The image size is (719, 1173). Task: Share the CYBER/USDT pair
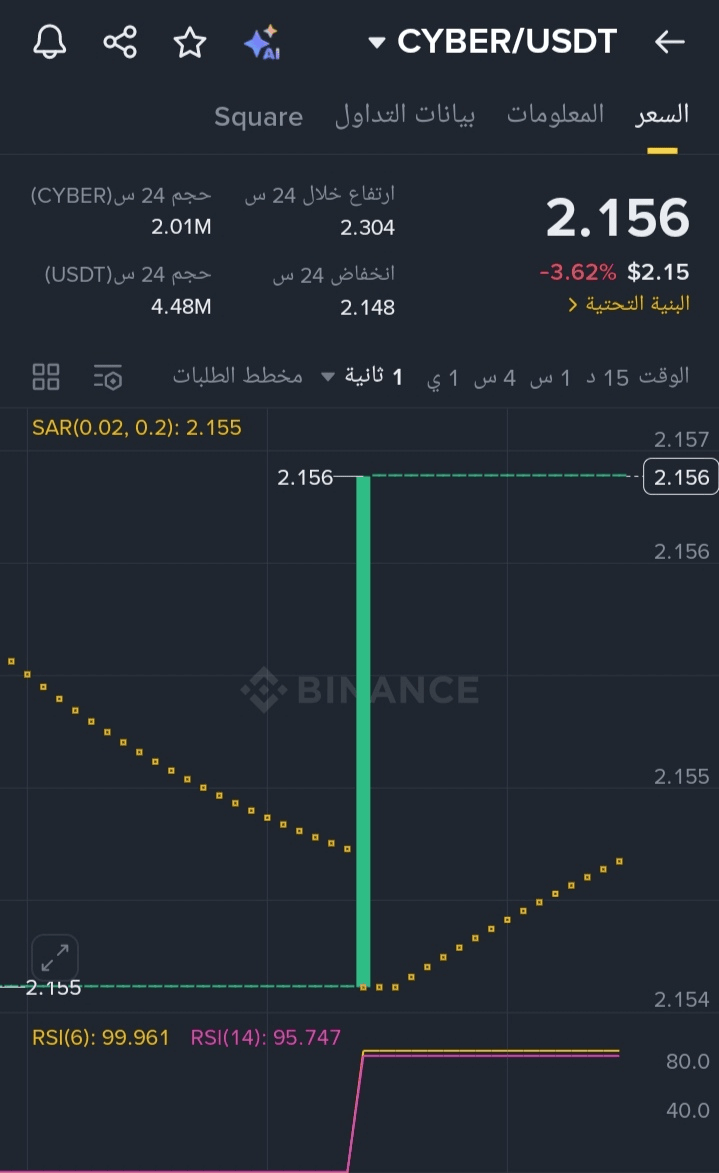[120, 42]
